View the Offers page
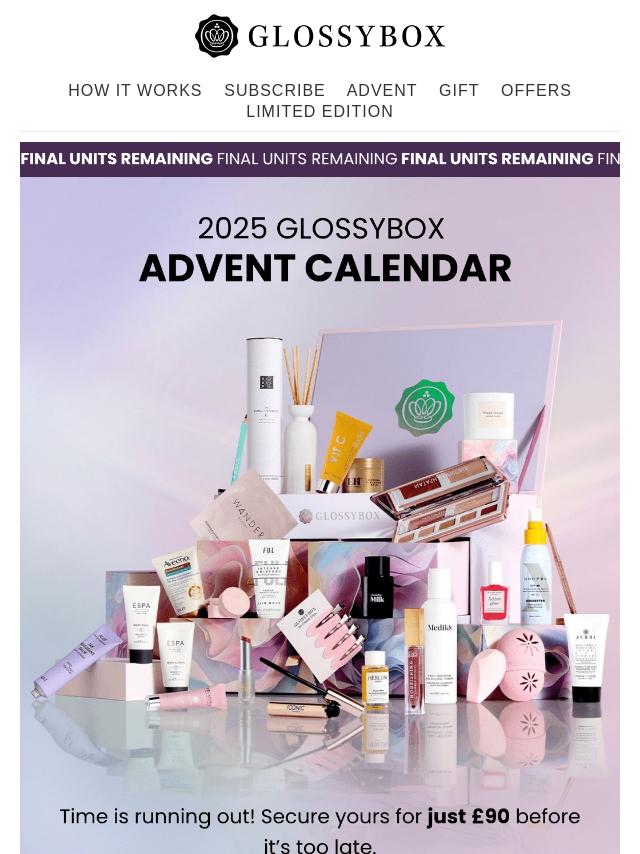 pos(536,90)
